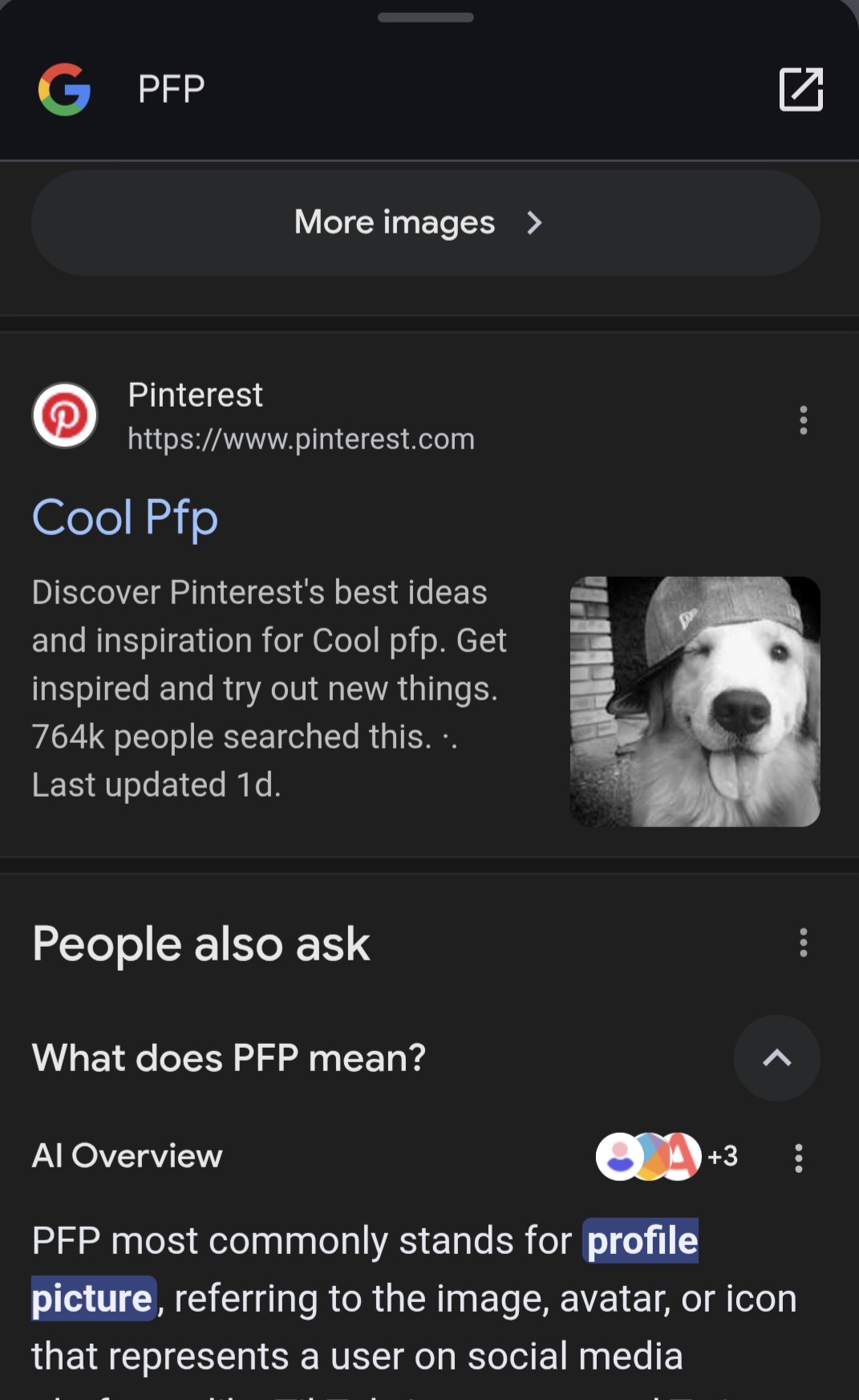Open the Cool Pfp Pinterest link

[125, 517]
